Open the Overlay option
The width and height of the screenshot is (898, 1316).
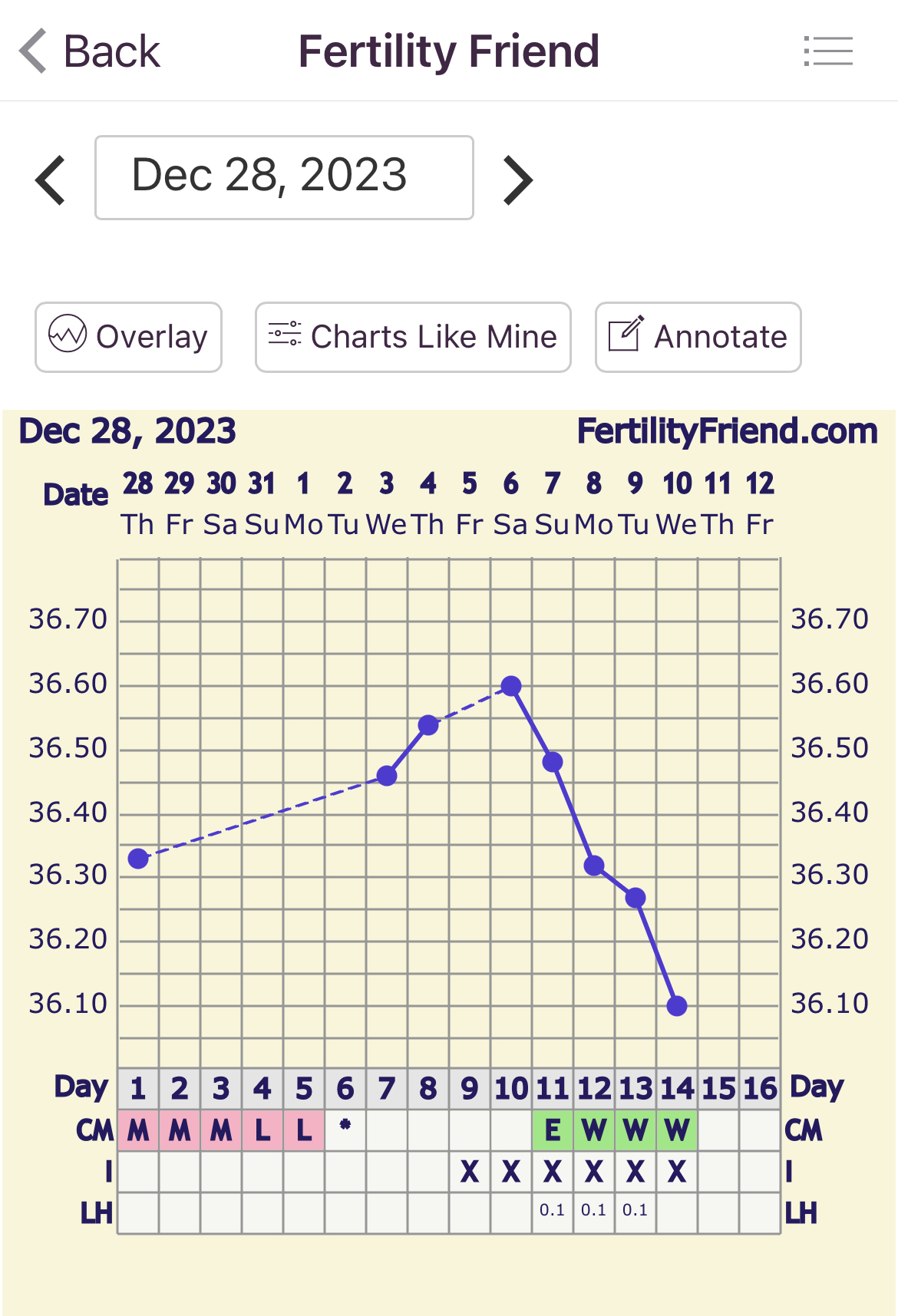pyautogui.click(x=128, y=337)
